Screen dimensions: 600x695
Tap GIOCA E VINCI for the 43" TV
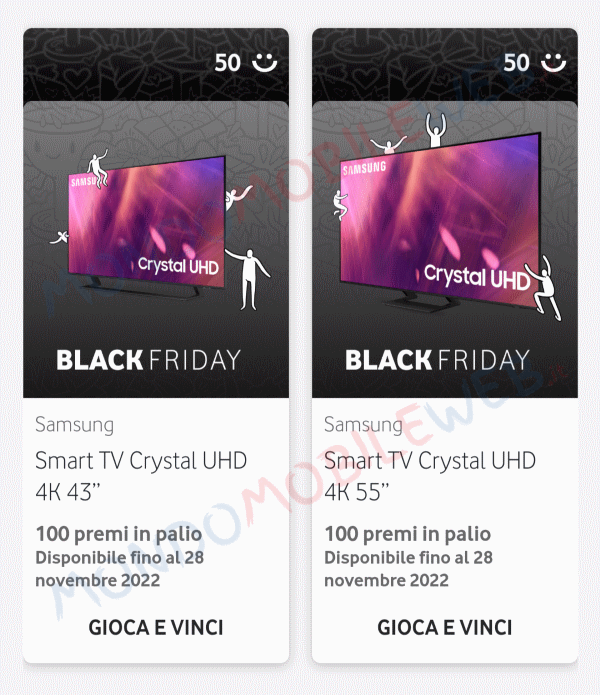pos(155,628)
